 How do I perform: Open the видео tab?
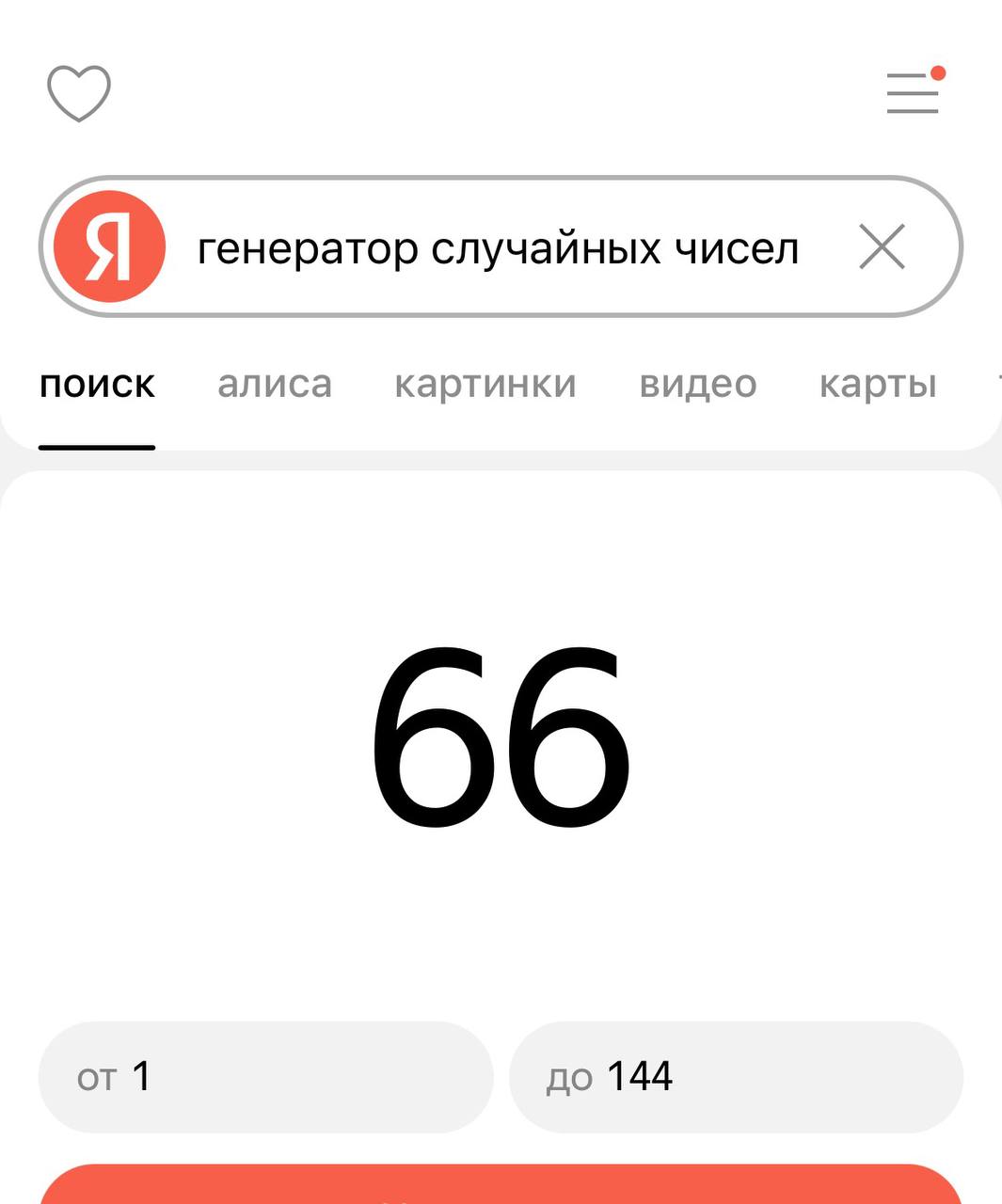697,385
